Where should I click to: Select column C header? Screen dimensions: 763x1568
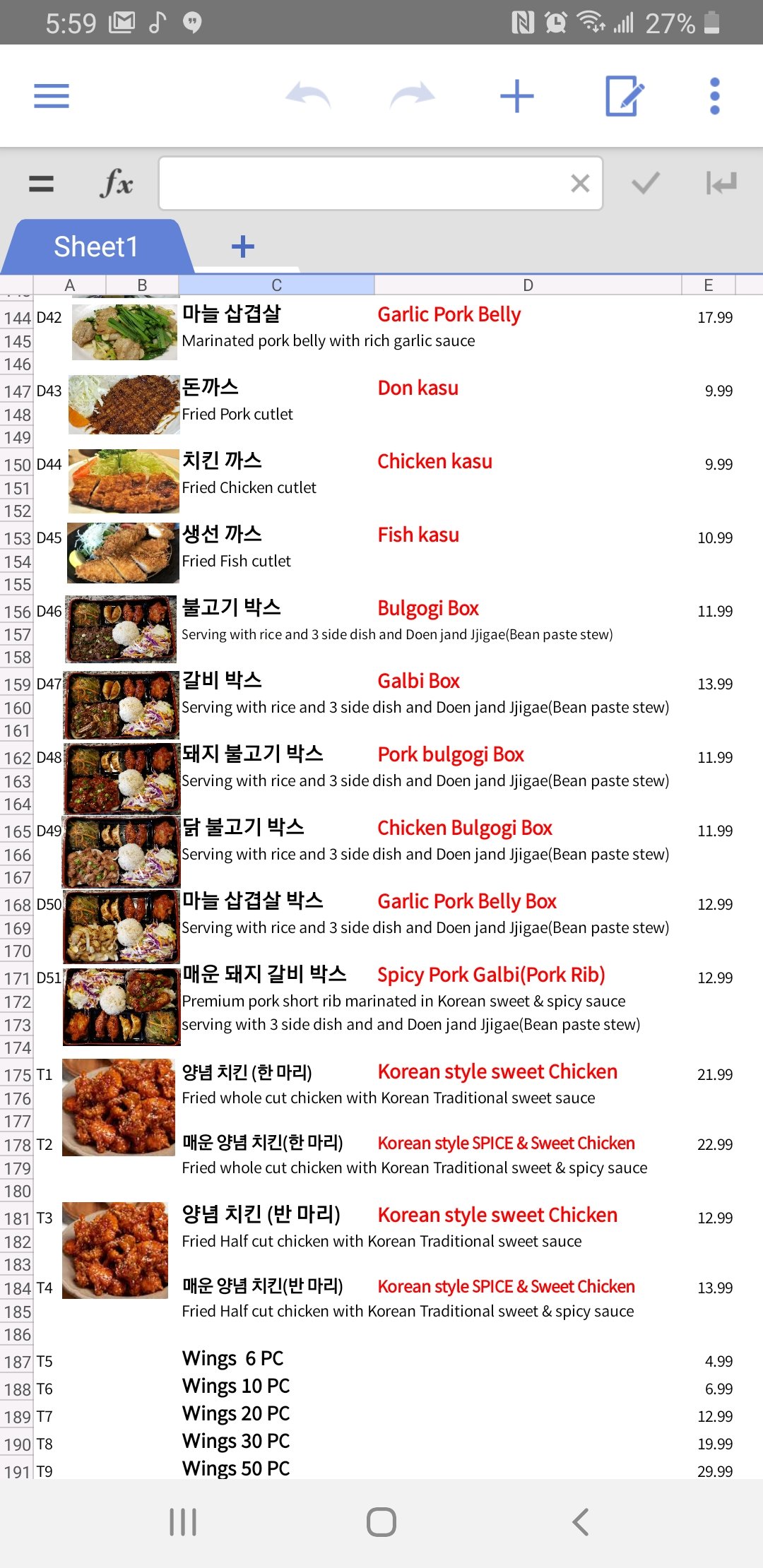click(276, 285)
